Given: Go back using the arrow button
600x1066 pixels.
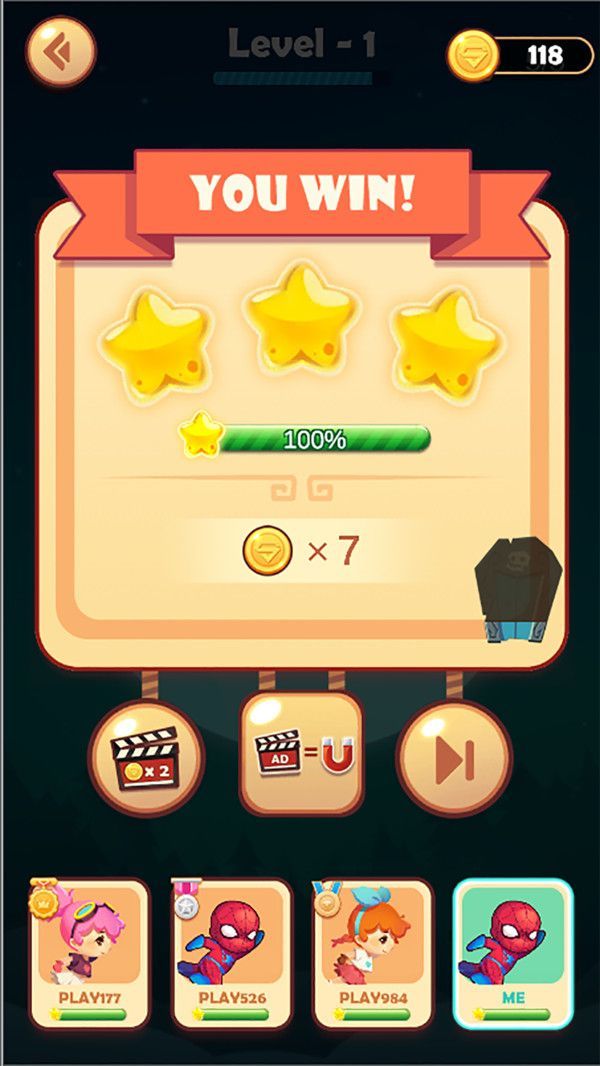Looking at the screenshot, I should click(x=60, y=49).
